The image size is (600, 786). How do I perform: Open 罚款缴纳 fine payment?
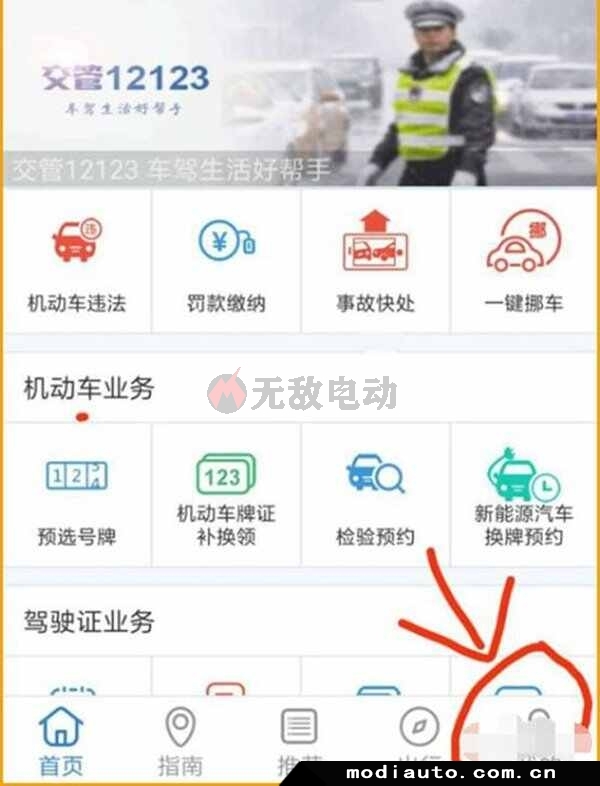tap(226, 261)
